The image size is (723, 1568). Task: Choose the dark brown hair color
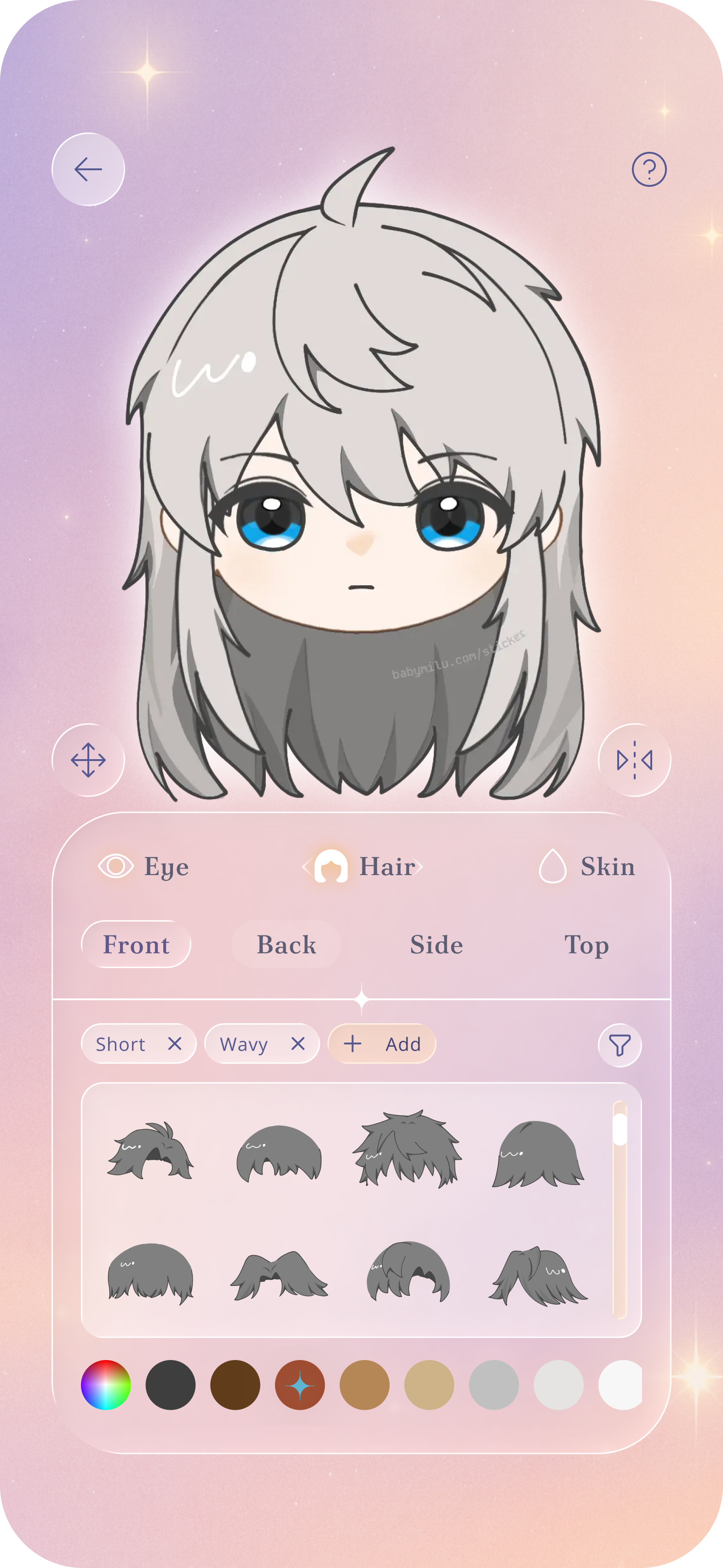(235, 1385)
